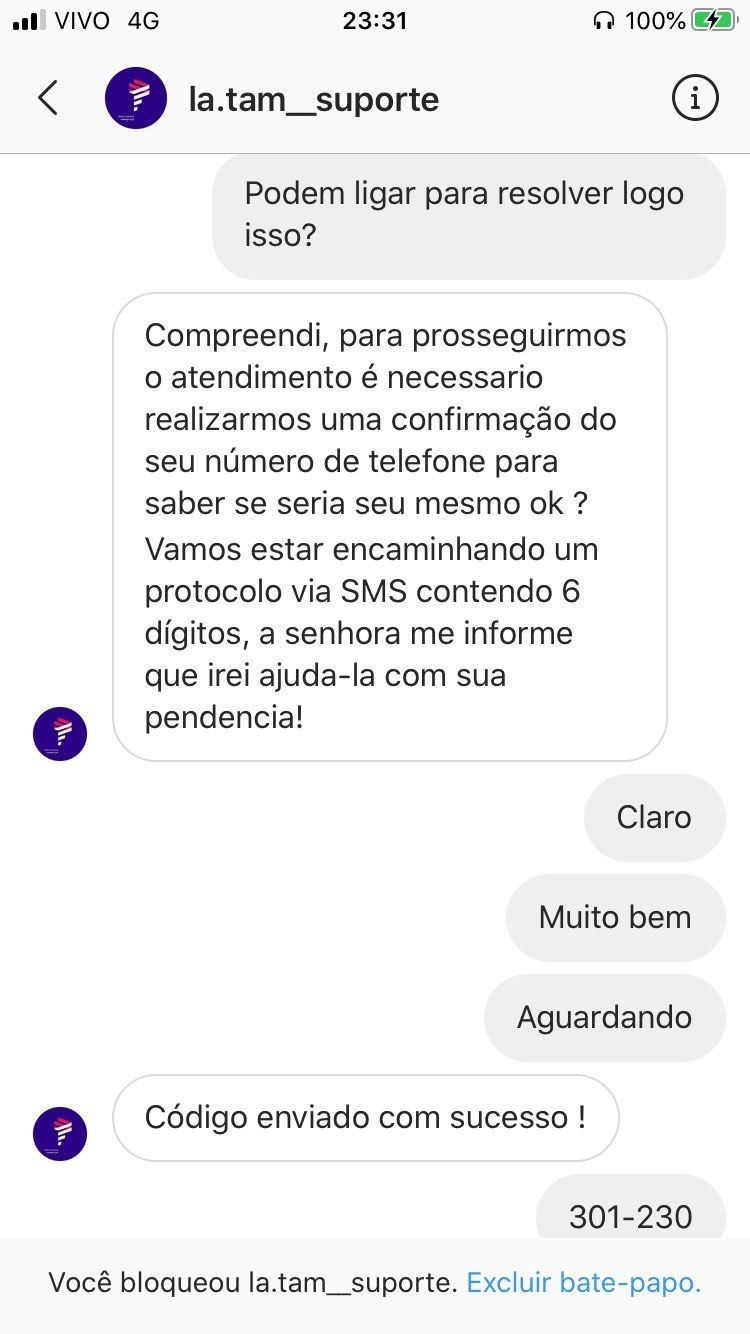Open sender avatar beside 'Código enviado com sucesso'
Viewport: 750px width, 1334px height.
coord(60,1133)
